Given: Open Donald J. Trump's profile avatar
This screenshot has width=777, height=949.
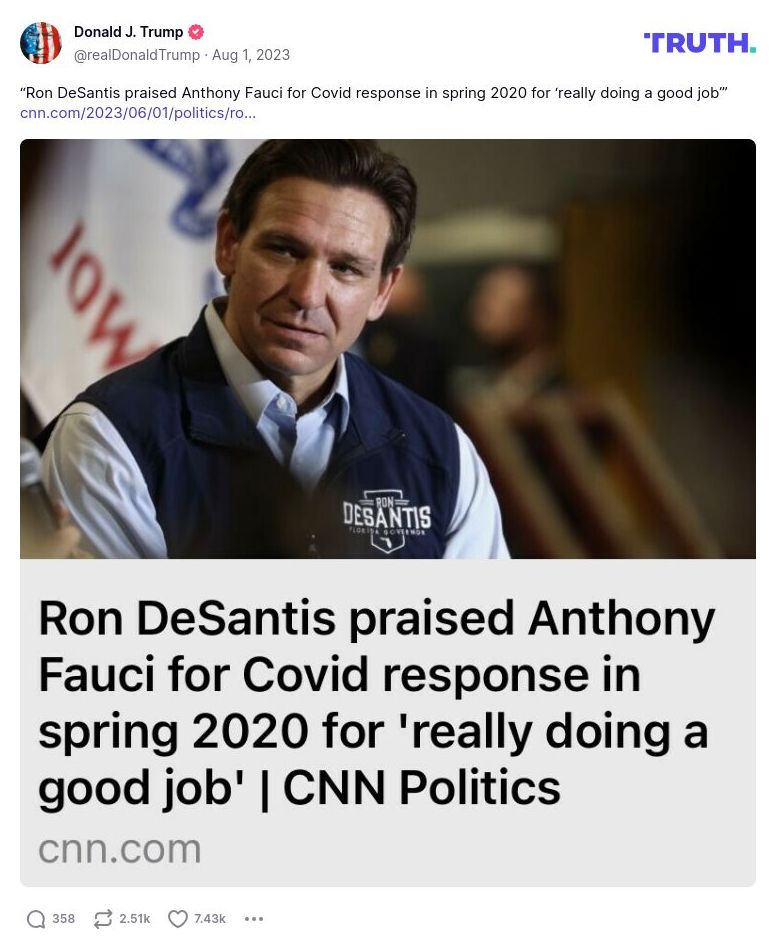Looking at the screenshot, I should [x=41, y=43].
